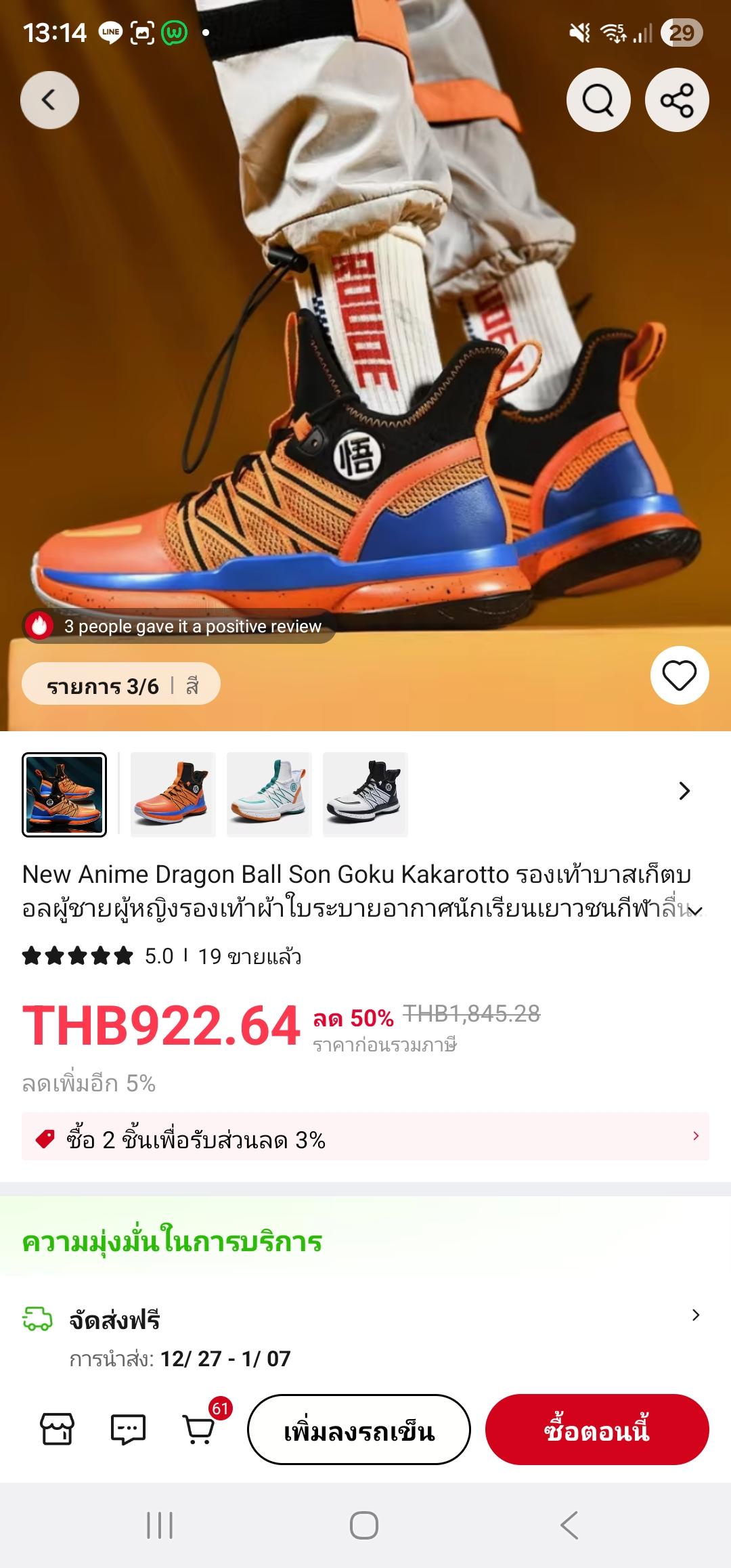Choose the single orange shoe variant
The image size is (731, 1568).
[x=173, y=795]
